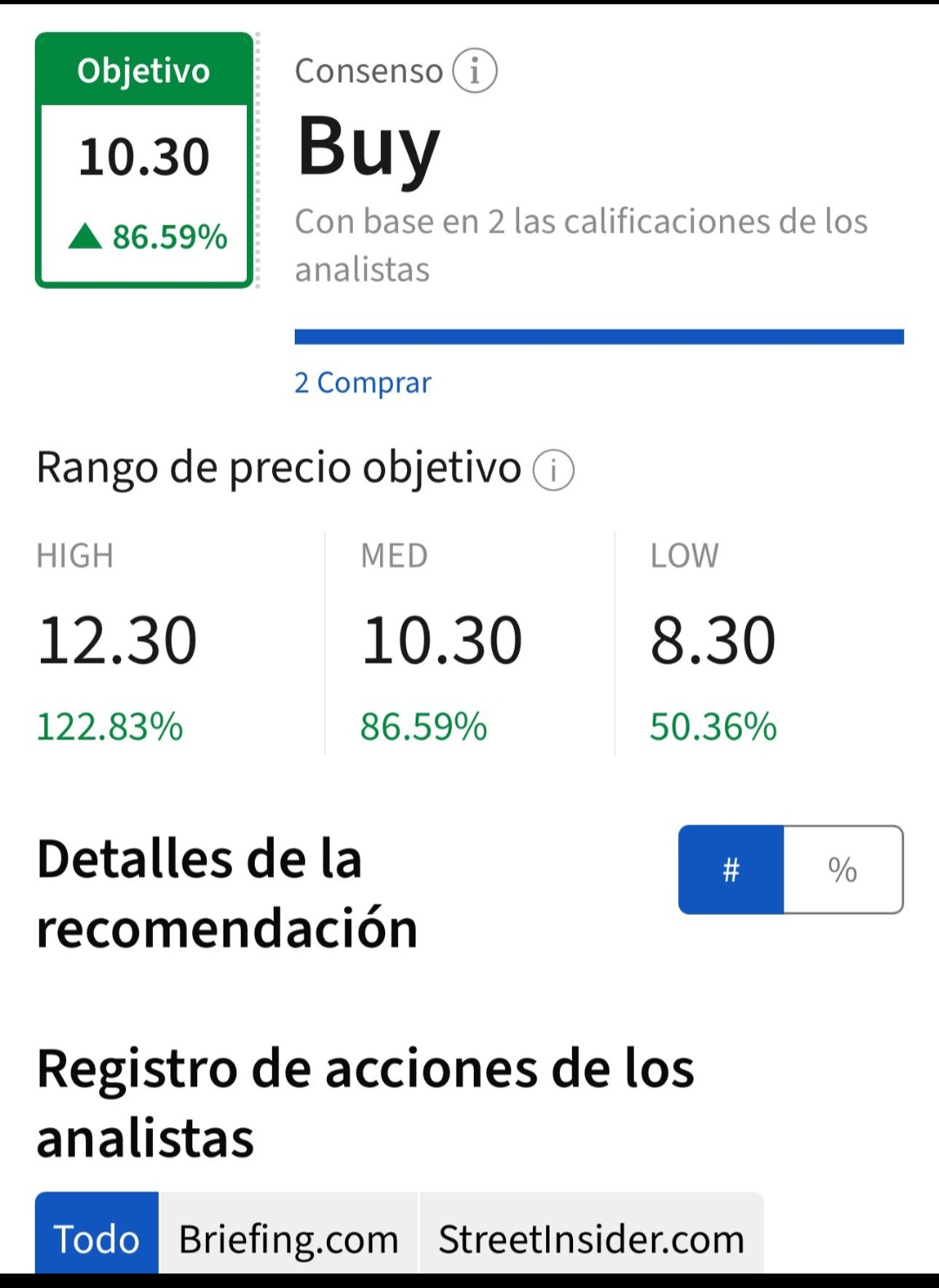939x1288 pixels.
Task: Switch recommendation details to # view
Action: click(730, 869)
